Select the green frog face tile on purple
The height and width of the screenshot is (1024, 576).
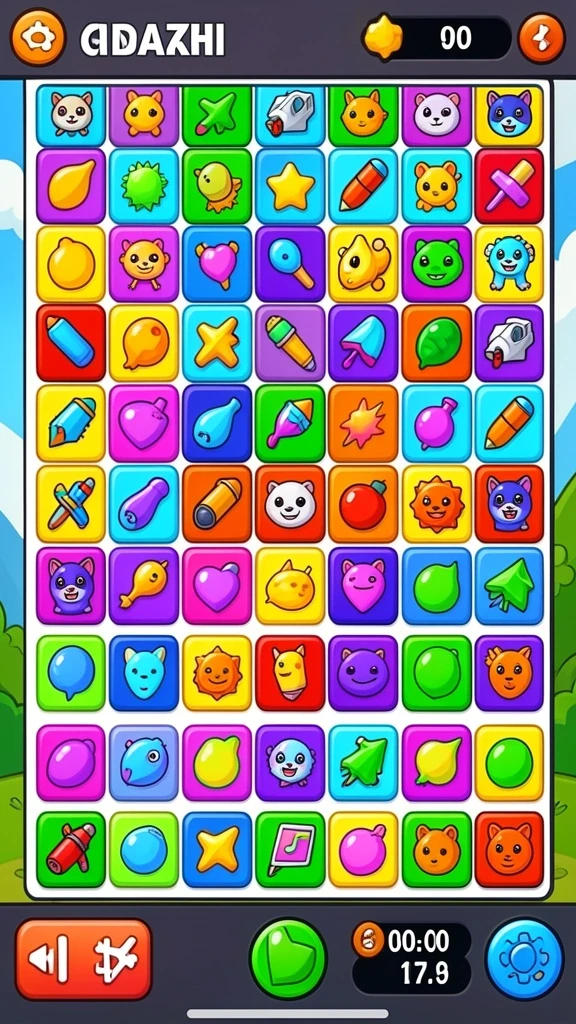(436, 264)
